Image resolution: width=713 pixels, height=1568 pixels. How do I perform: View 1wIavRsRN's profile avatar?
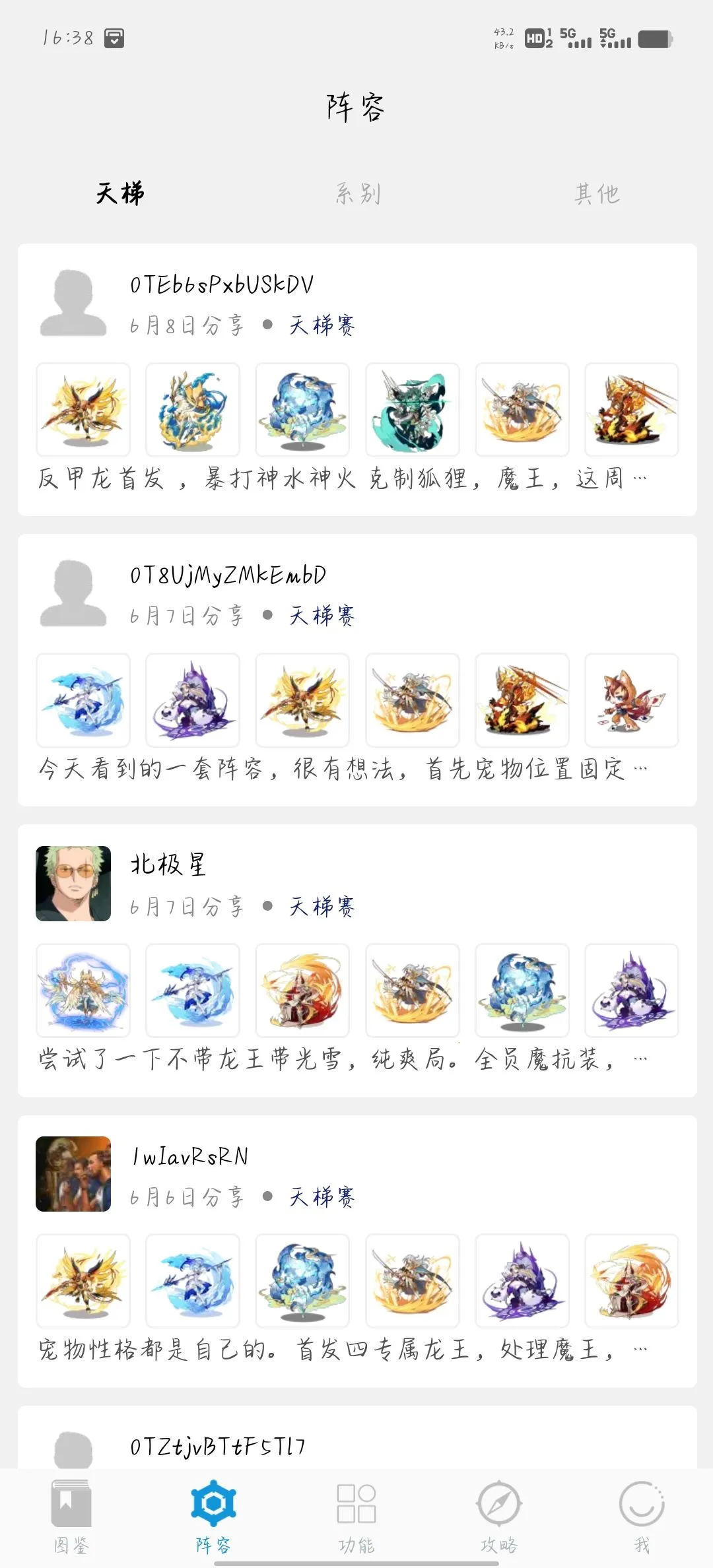click(x=73, y=1174)
